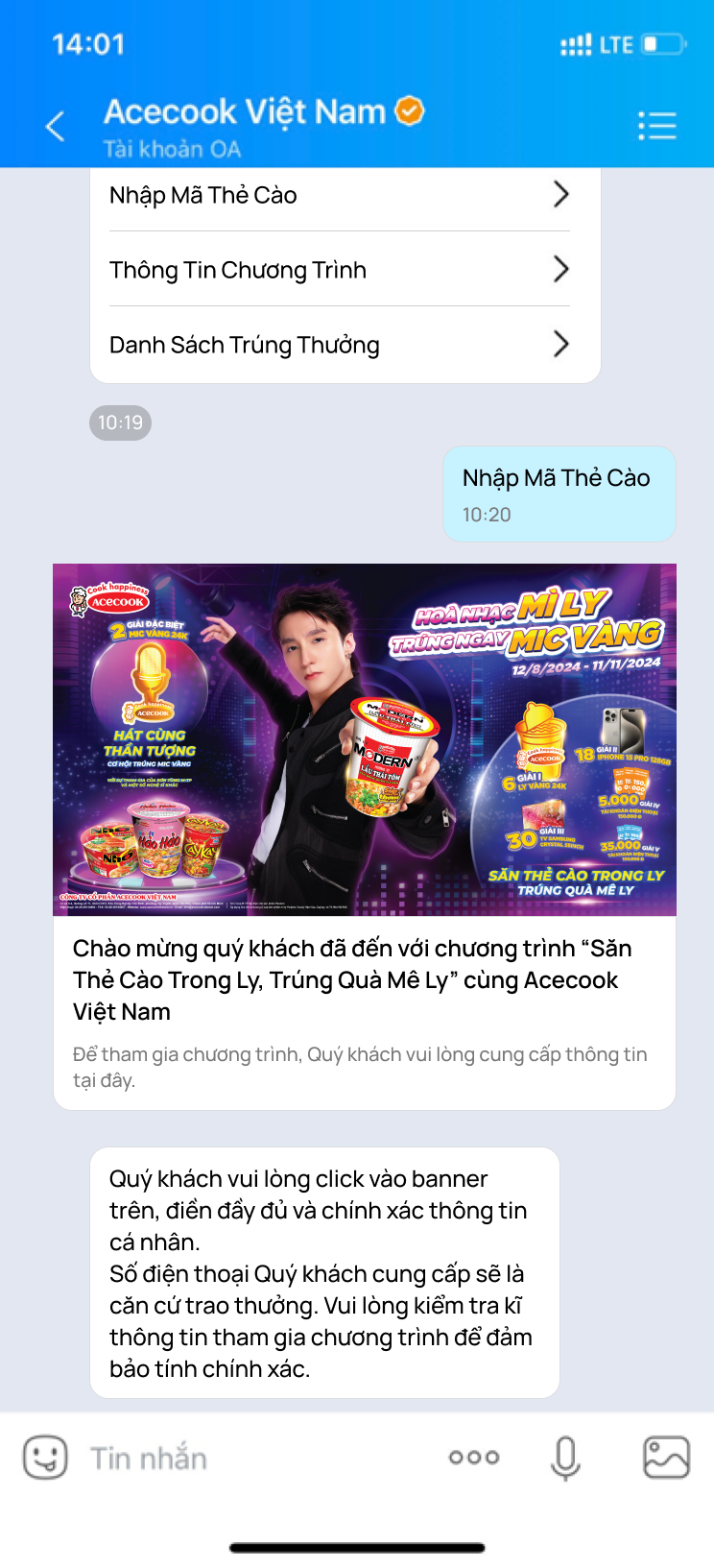This screenshot has height=1568, width=714.
Task: Open Danh Sách Trúng Thưởng row
Action: 339,345
